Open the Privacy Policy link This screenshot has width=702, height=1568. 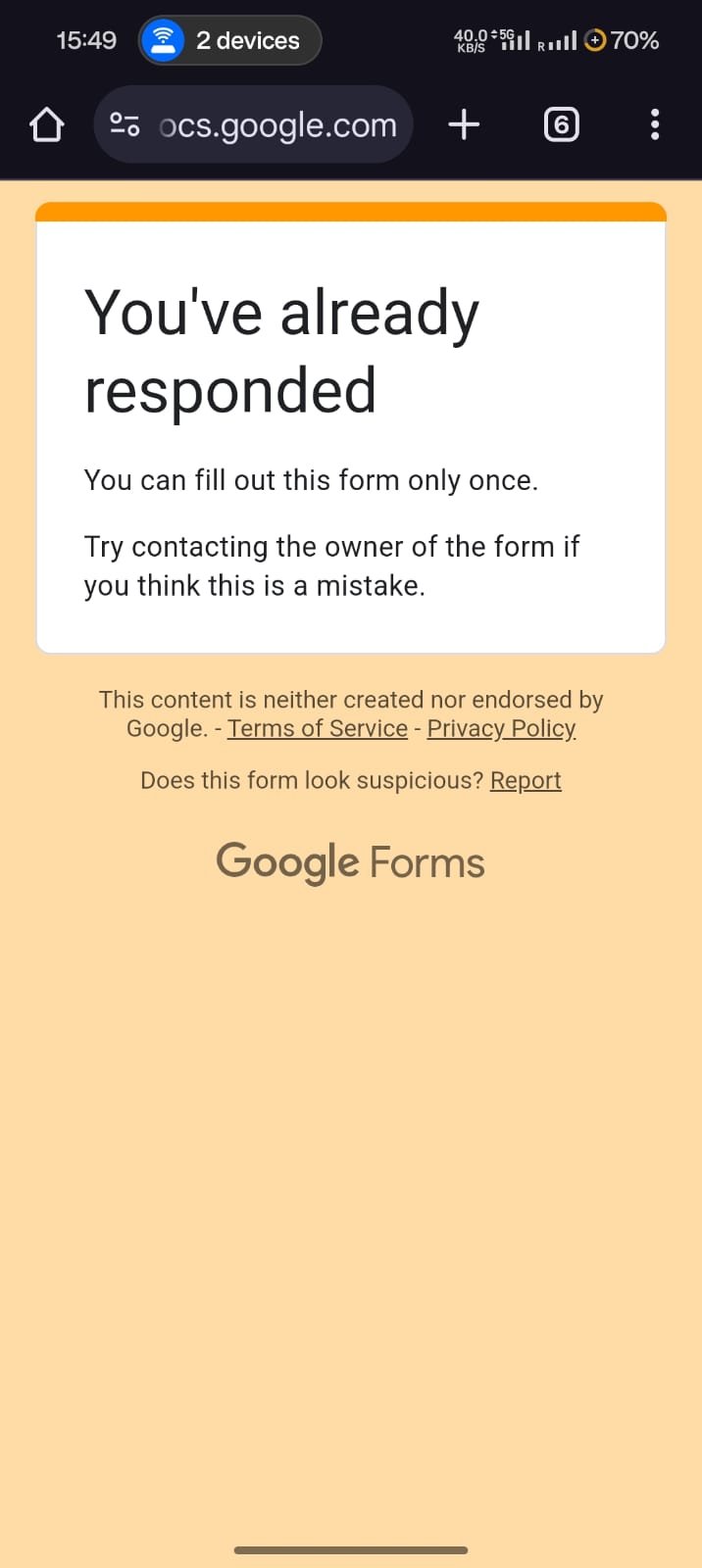tap(501, 728)
